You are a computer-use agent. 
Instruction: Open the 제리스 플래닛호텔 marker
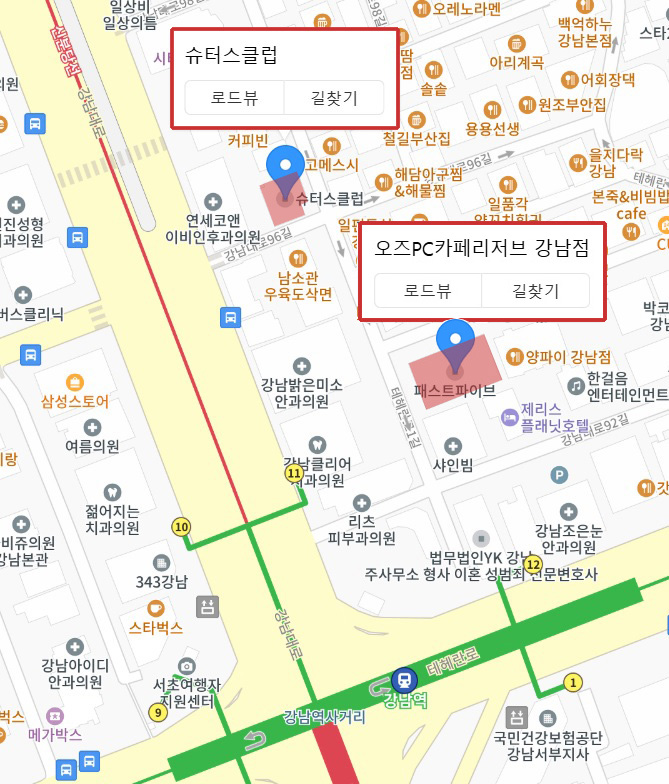click(x=509, y=411)
